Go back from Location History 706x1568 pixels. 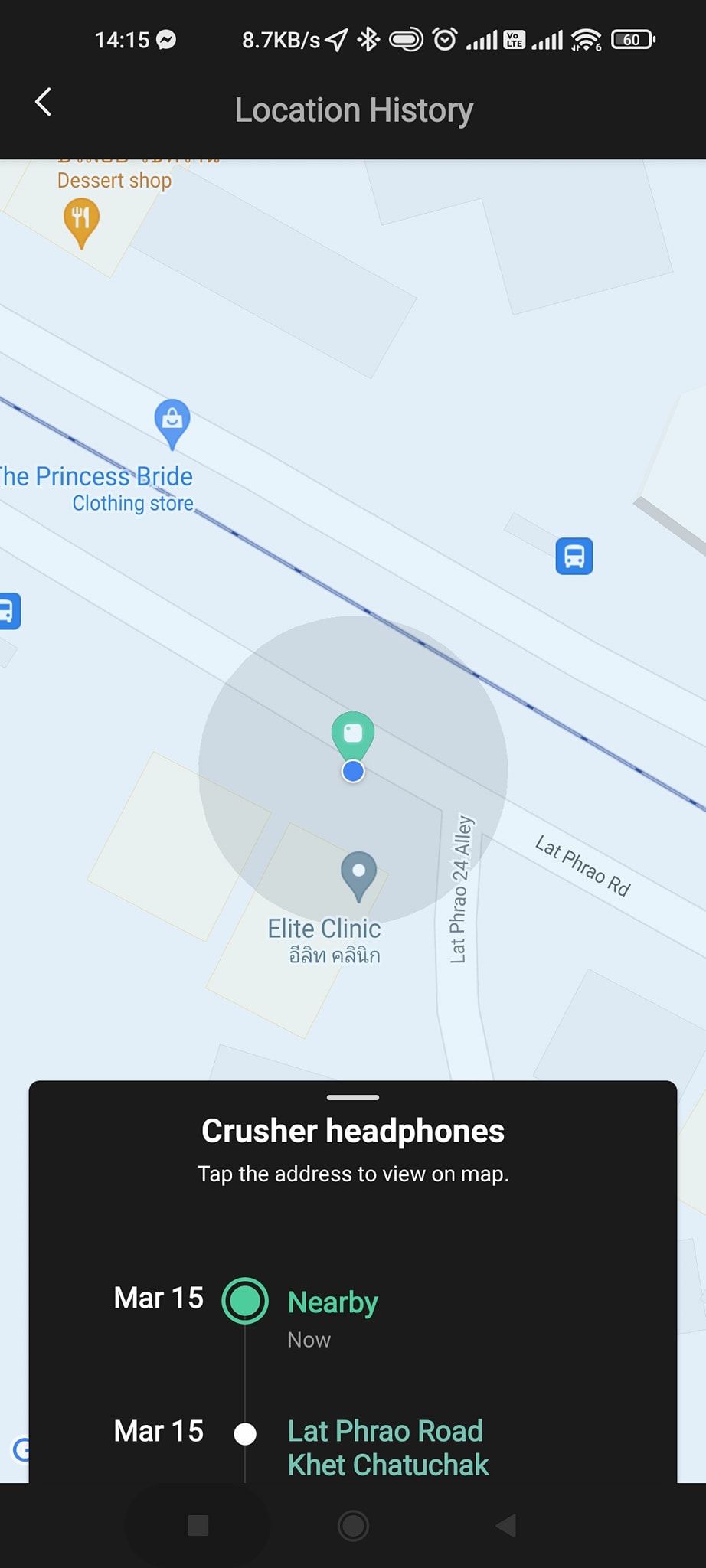point(44,102)
